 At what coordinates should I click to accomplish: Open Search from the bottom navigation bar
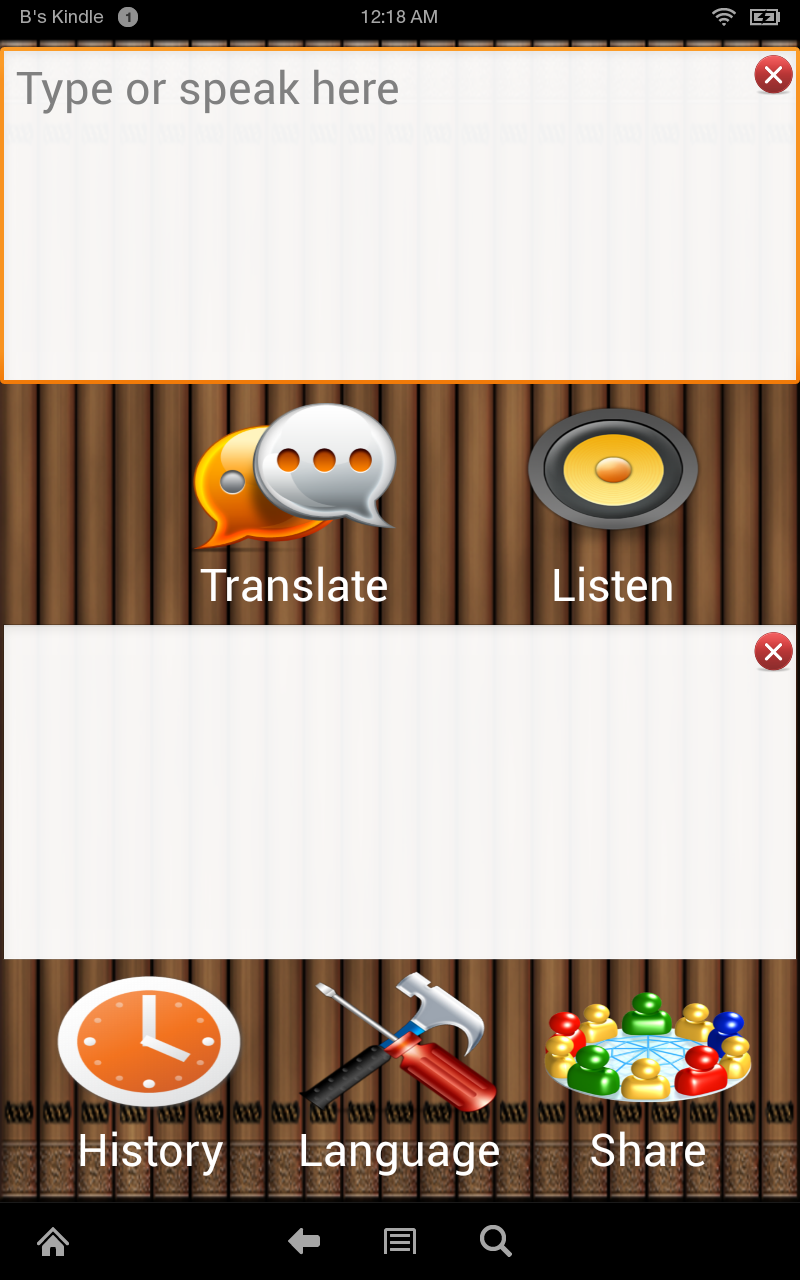[495, 1241]
